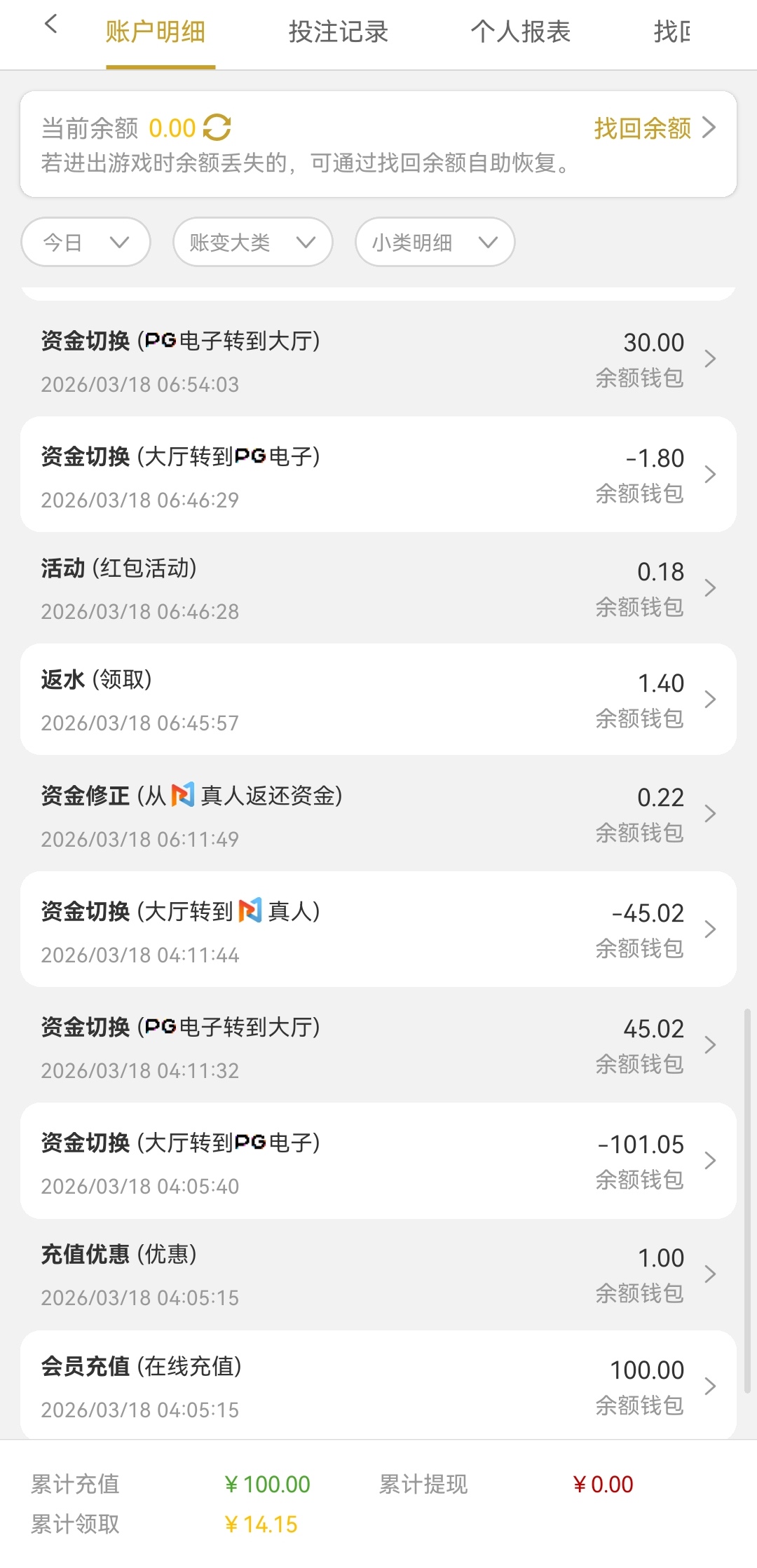
Task: Tap the back arrow icon
Action: [50, 24]
